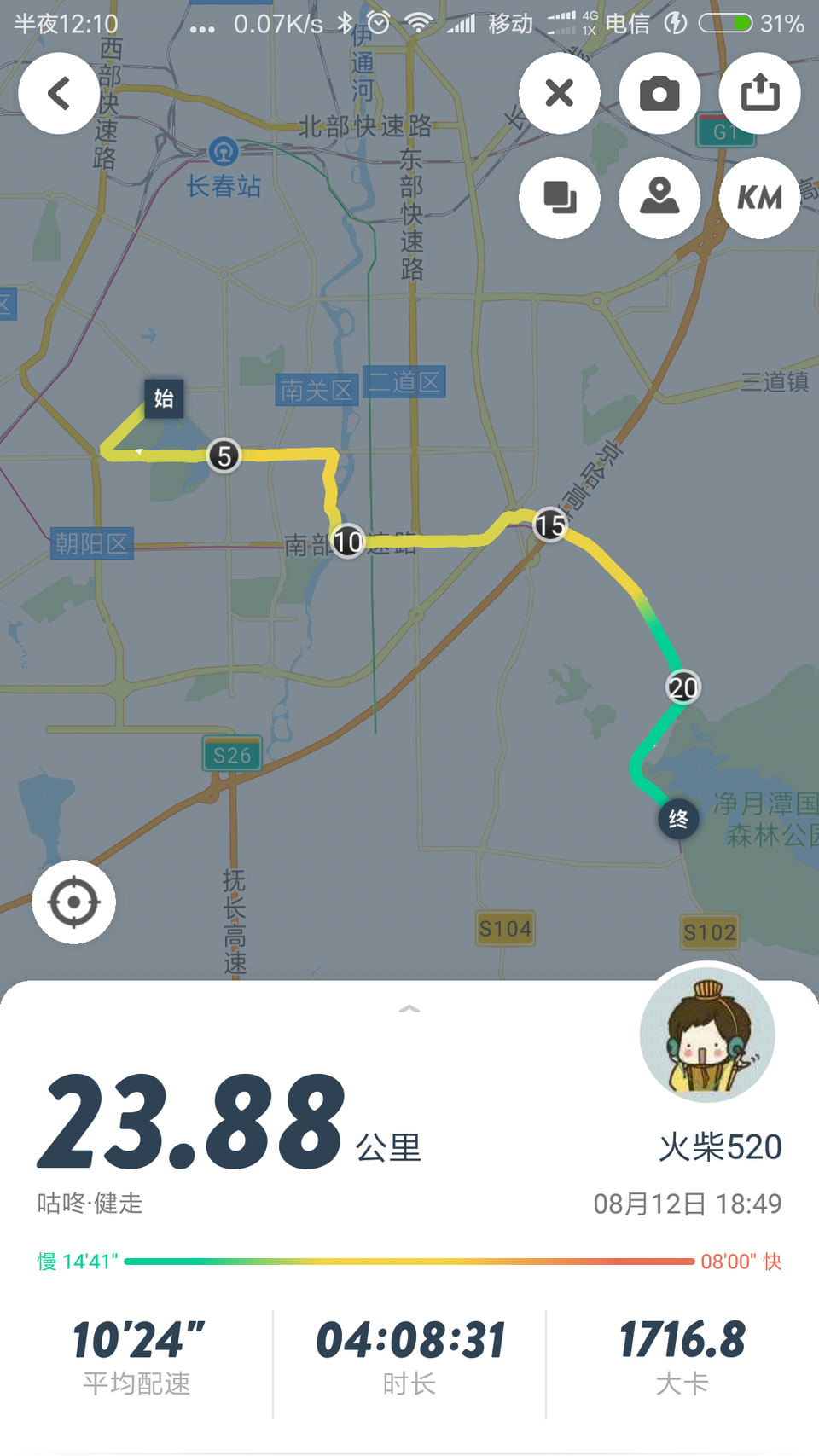The width and height of the screenshot is (819, 1456).
Task: Tap the round X close button
Action: coord(560,93)
